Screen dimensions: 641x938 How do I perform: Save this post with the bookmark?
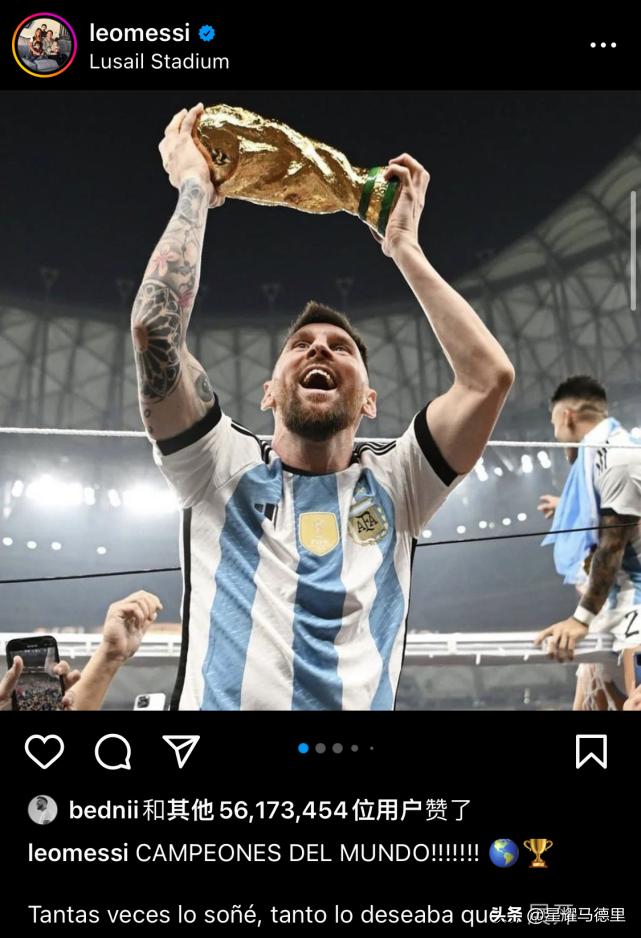[591, 751]
